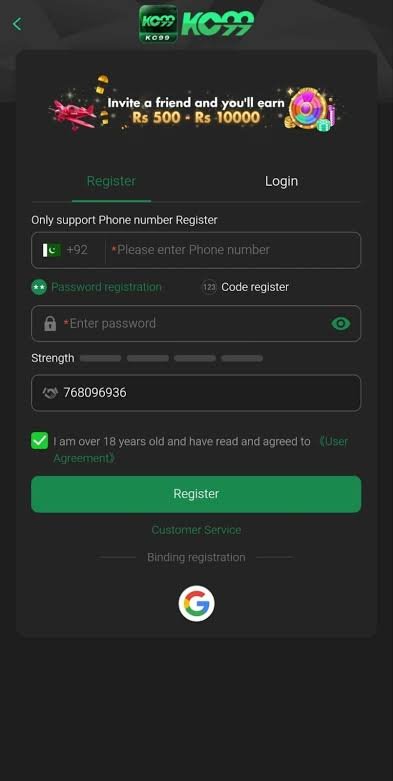
Task: Uncheck the over 18 agreement checkbox
Action: [40, 441]
